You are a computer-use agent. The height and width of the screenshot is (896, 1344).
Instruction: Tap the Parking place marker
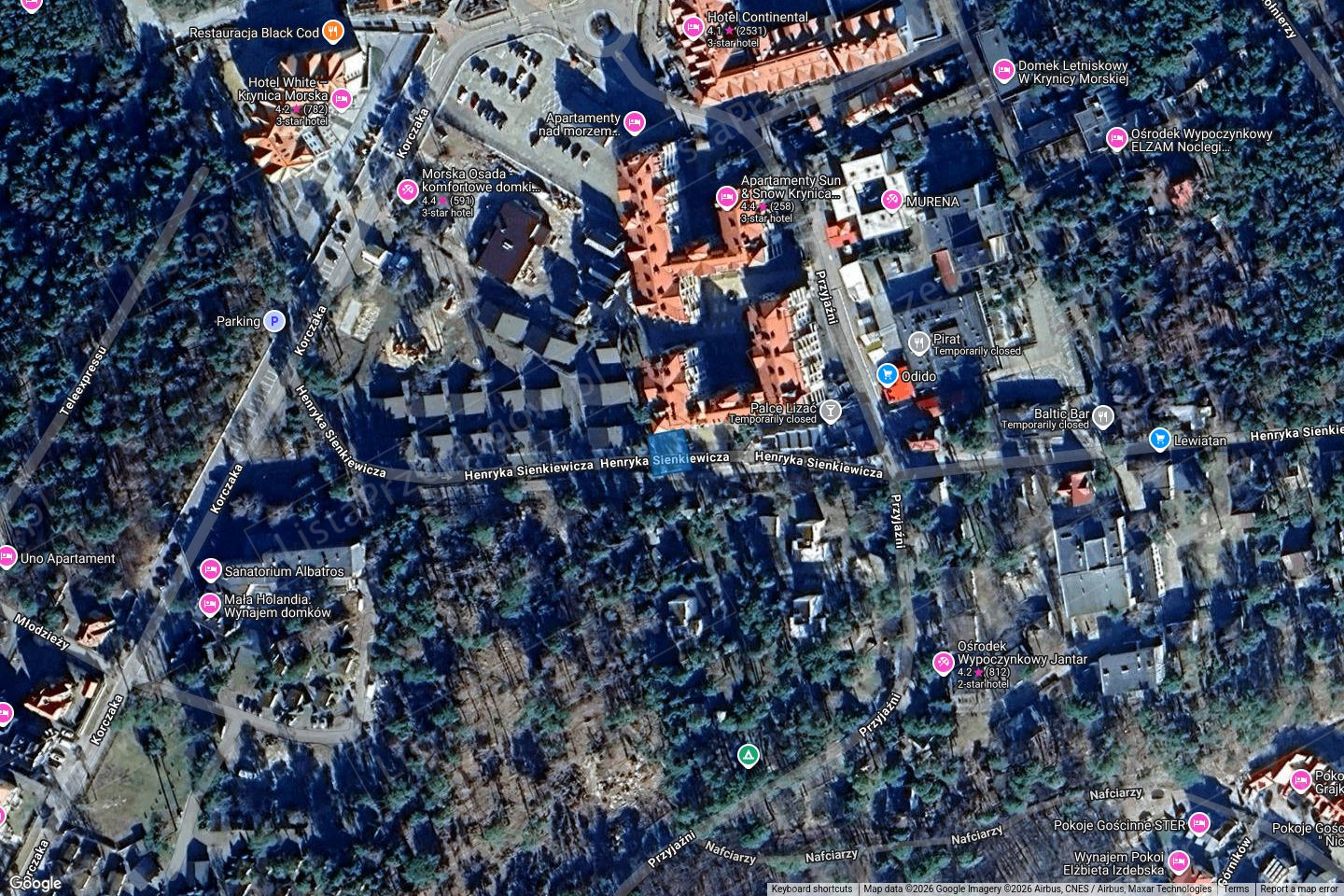coord(273,321)
